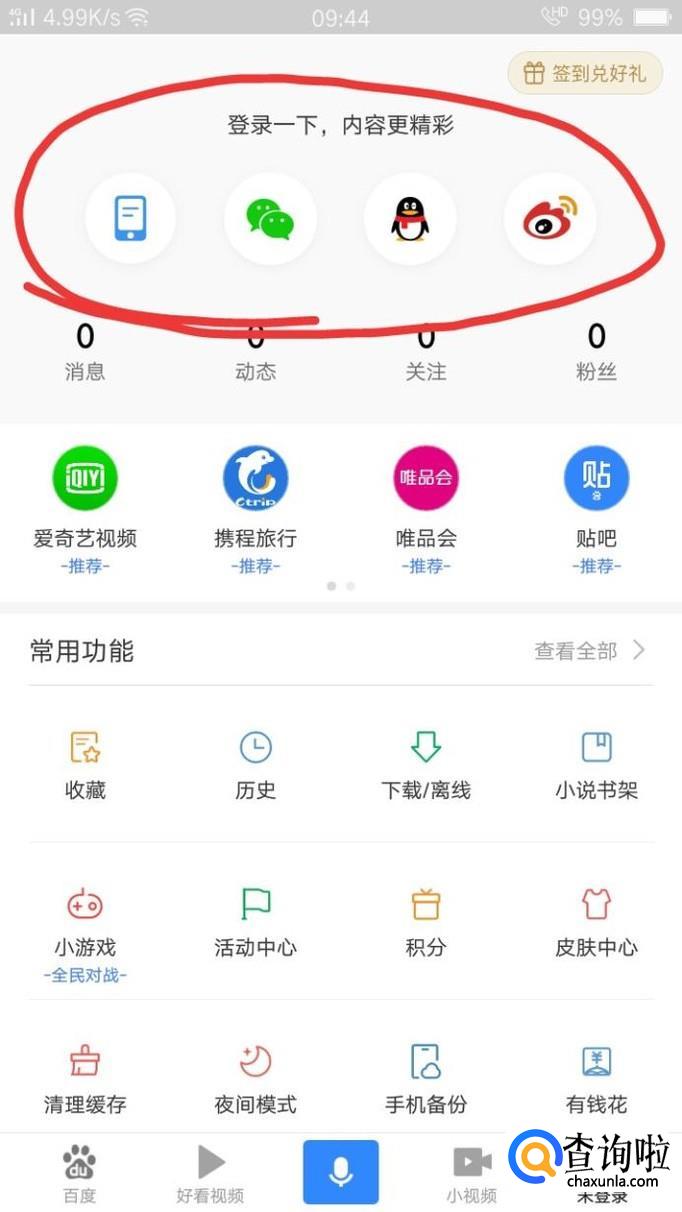The height and width of the screenshot is (1212, 682).
Task: Enable 夜间模式 night mode
Action: [255, 1080]
